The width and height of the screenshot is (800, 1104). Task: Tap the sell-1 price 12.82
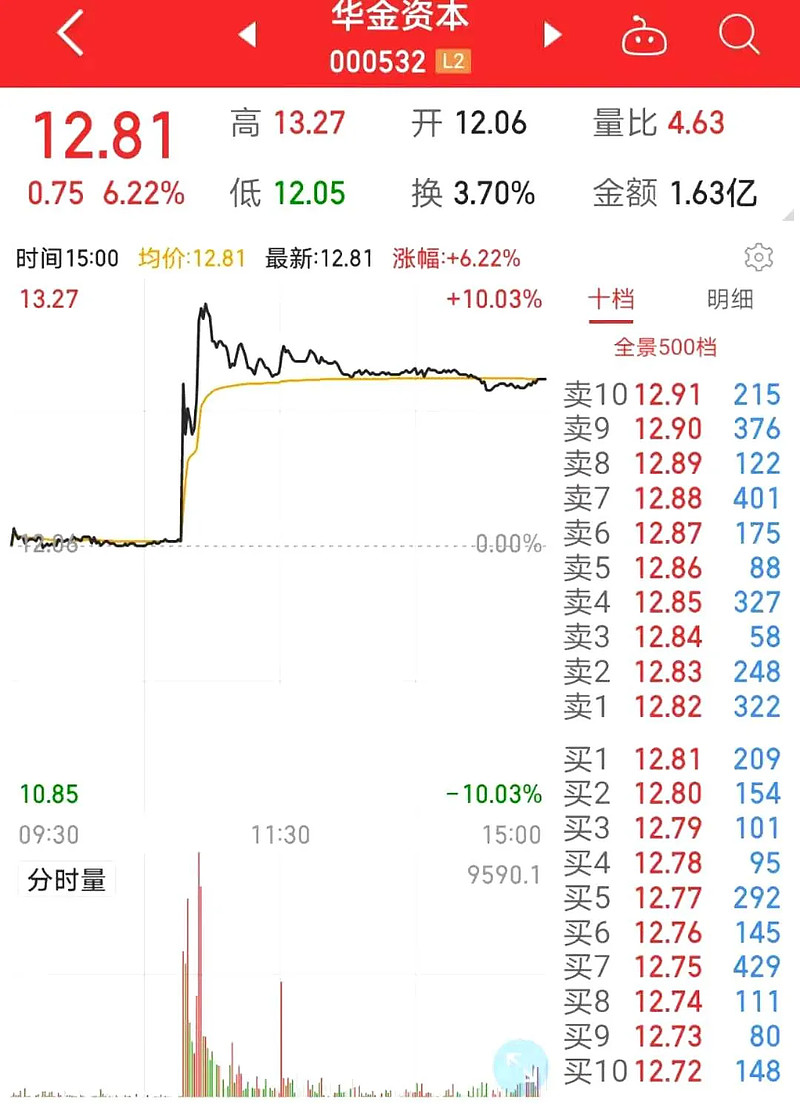pos(669,707)
